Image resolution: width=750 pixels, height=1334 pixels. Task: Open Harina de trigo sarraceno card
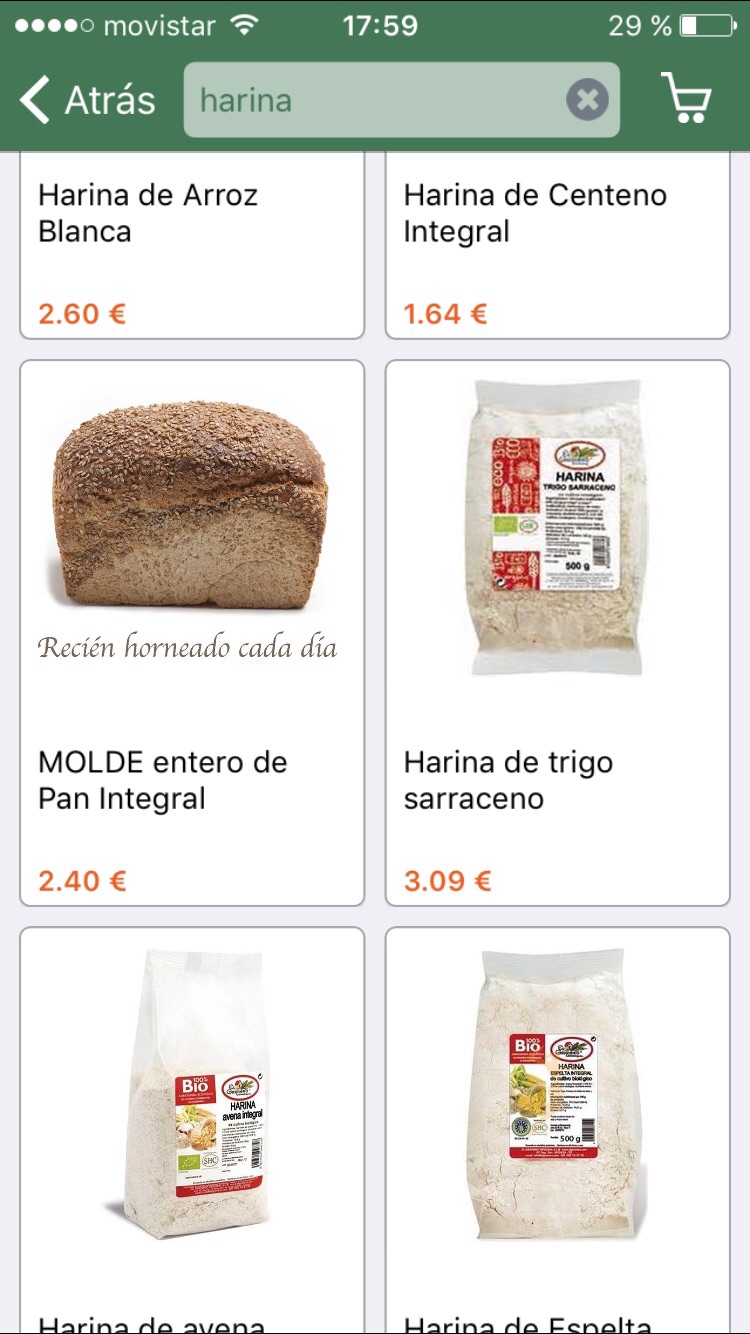pyautogui.click(x=558, y=632)
